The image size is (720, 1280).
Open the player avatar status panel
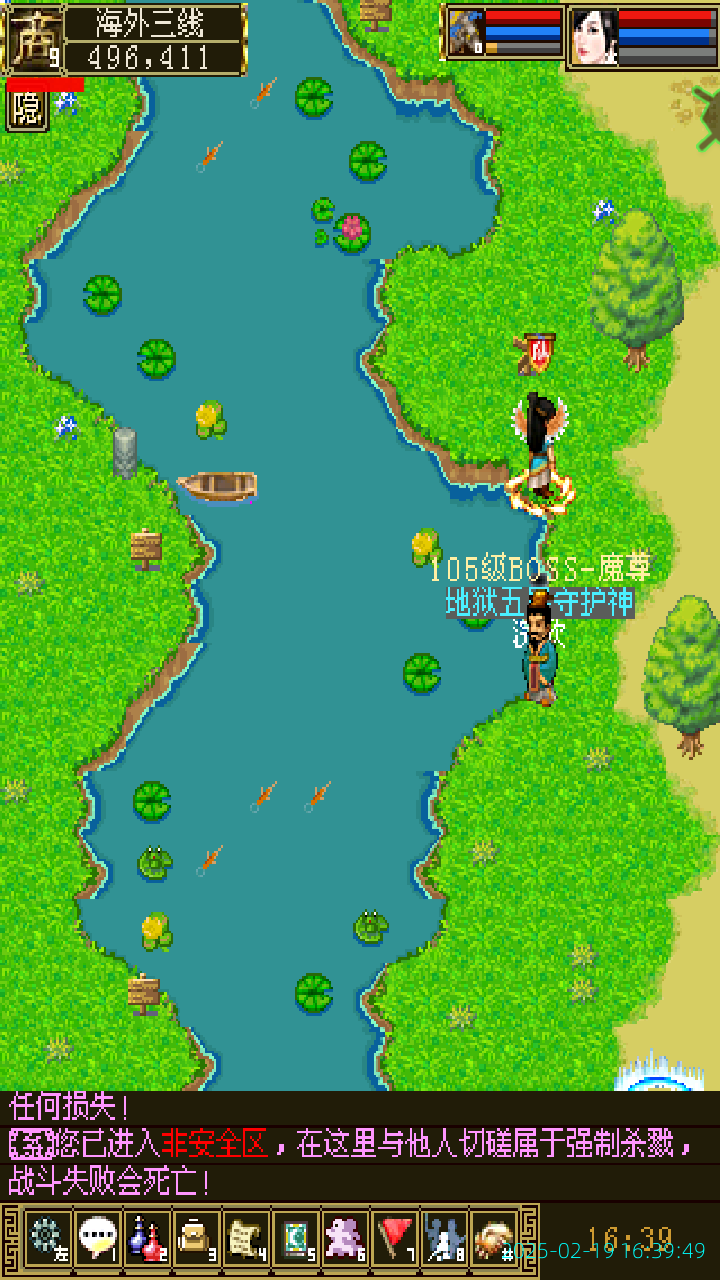595,36
